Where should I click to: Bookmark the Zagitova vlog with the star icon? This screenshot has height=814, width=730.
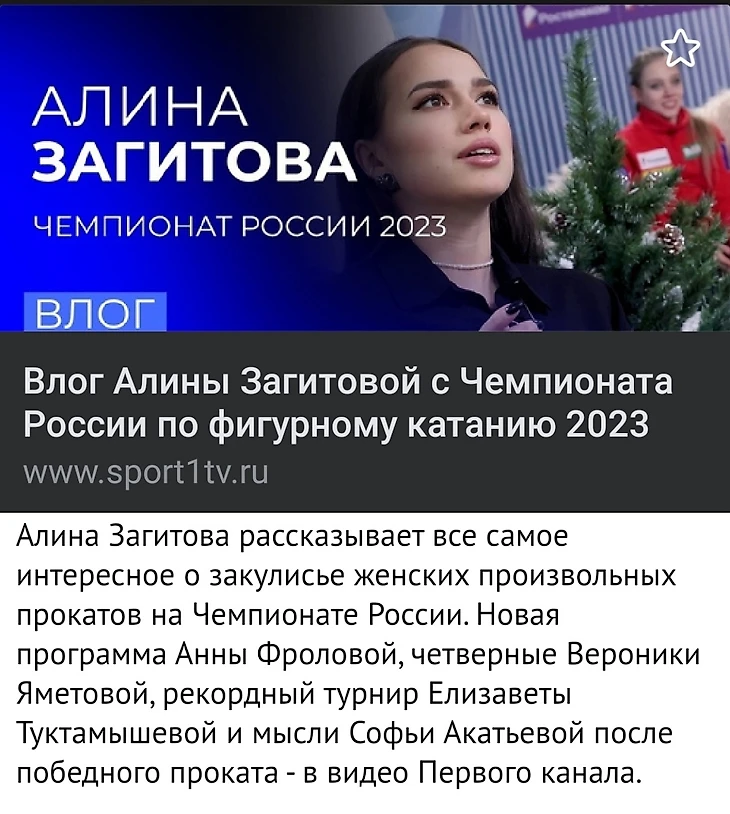click(680, 46)
